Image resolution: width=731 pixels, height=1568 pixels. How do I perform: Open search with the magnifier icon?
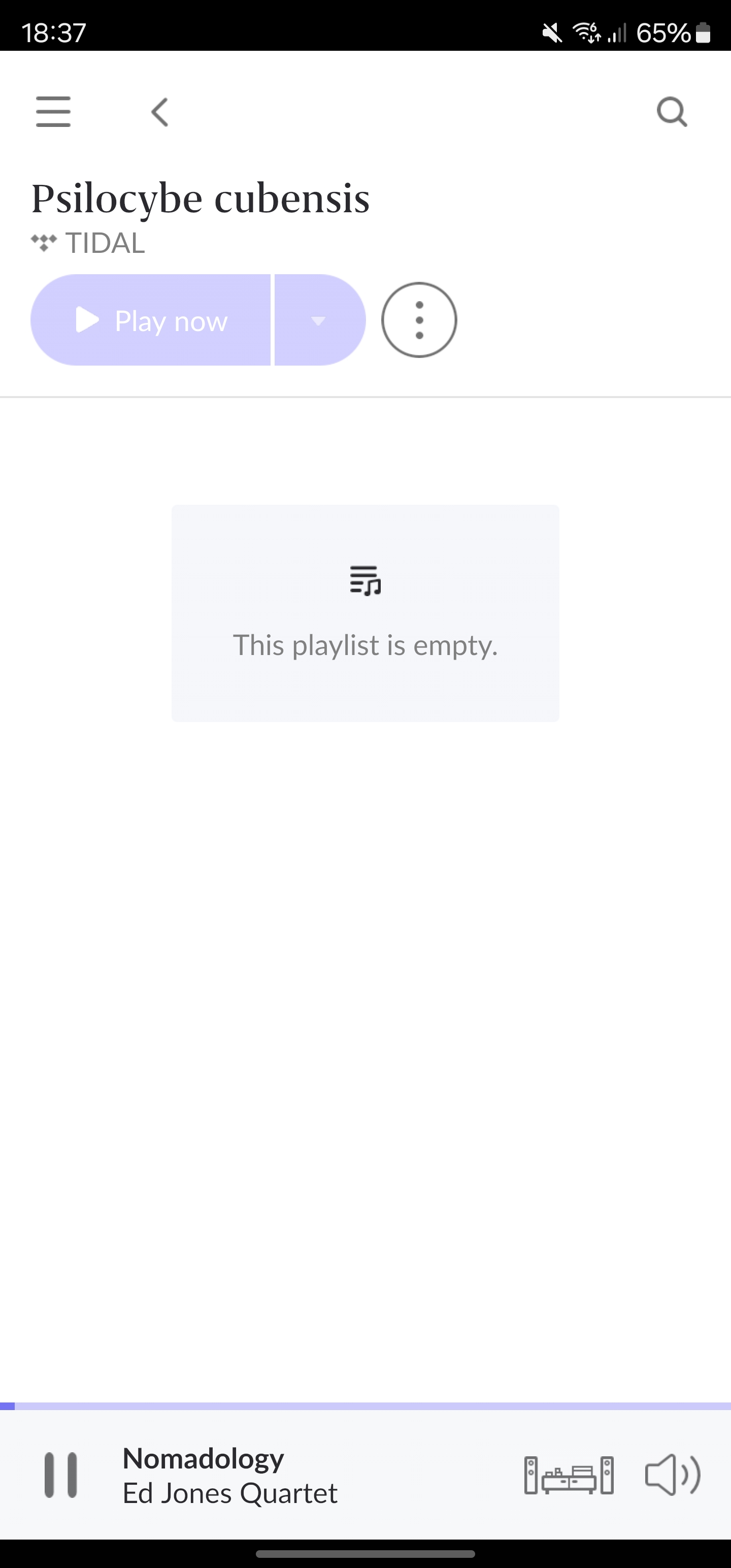point(672,112)
